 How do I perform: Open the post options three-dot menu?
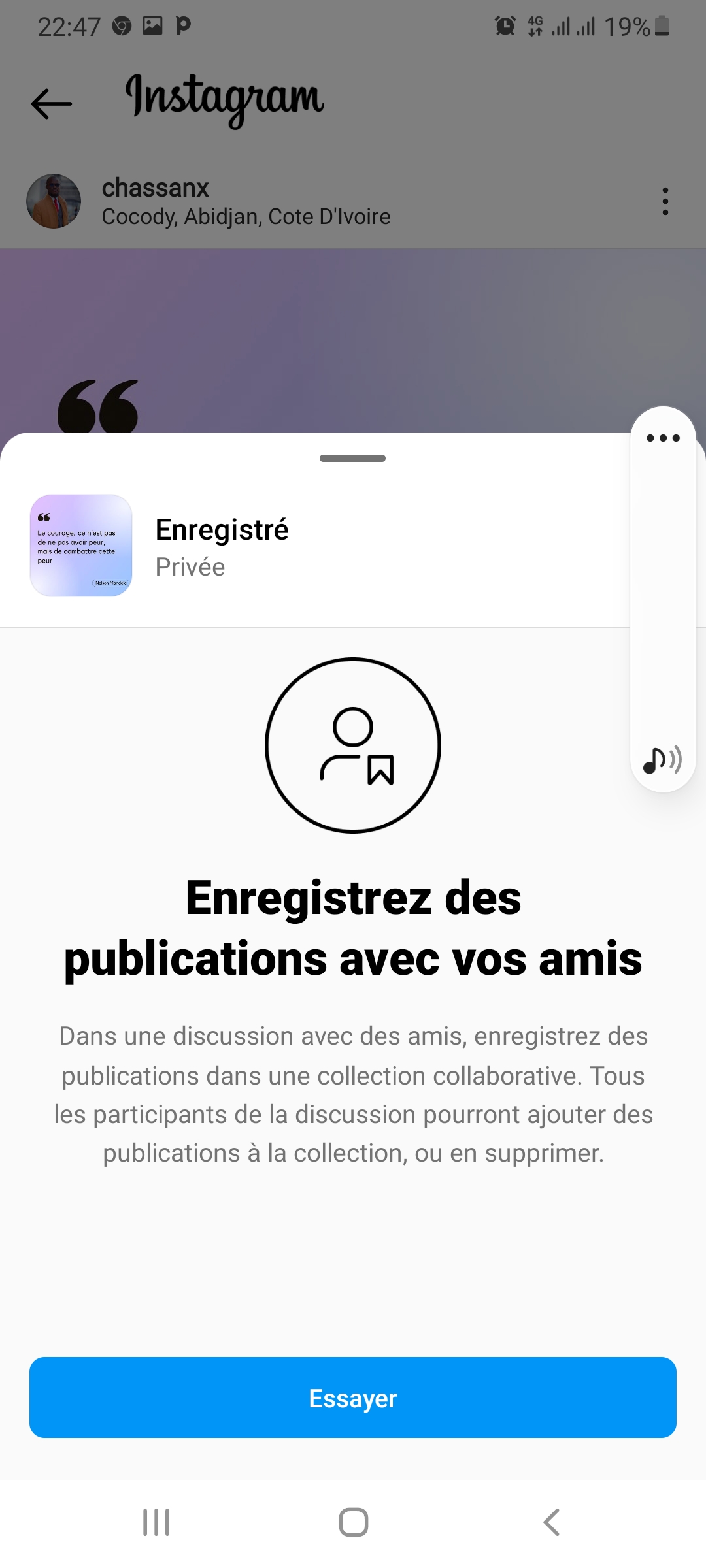(665, 201)
